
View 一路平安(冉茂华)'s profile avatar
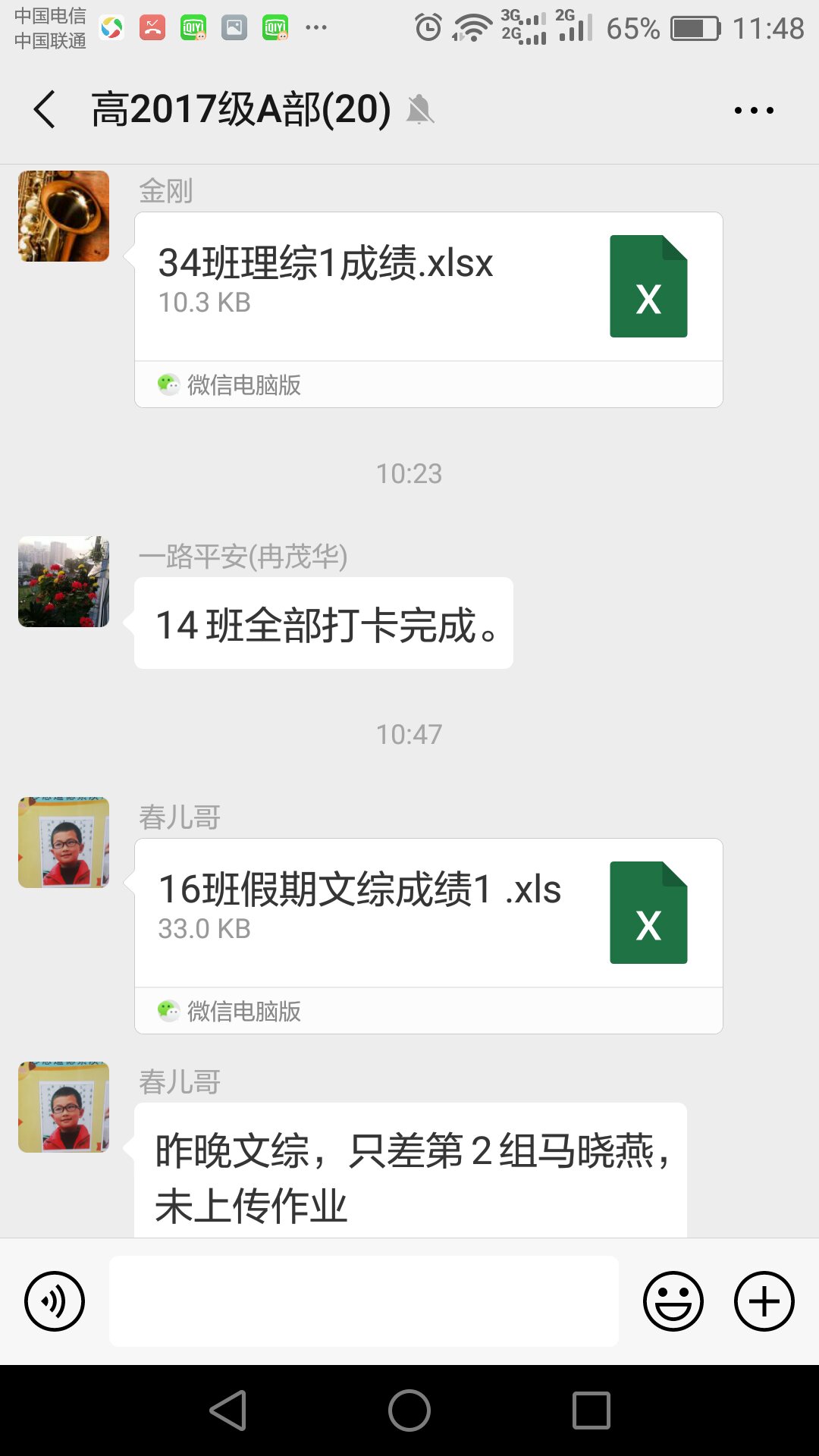tap(64, 582)
